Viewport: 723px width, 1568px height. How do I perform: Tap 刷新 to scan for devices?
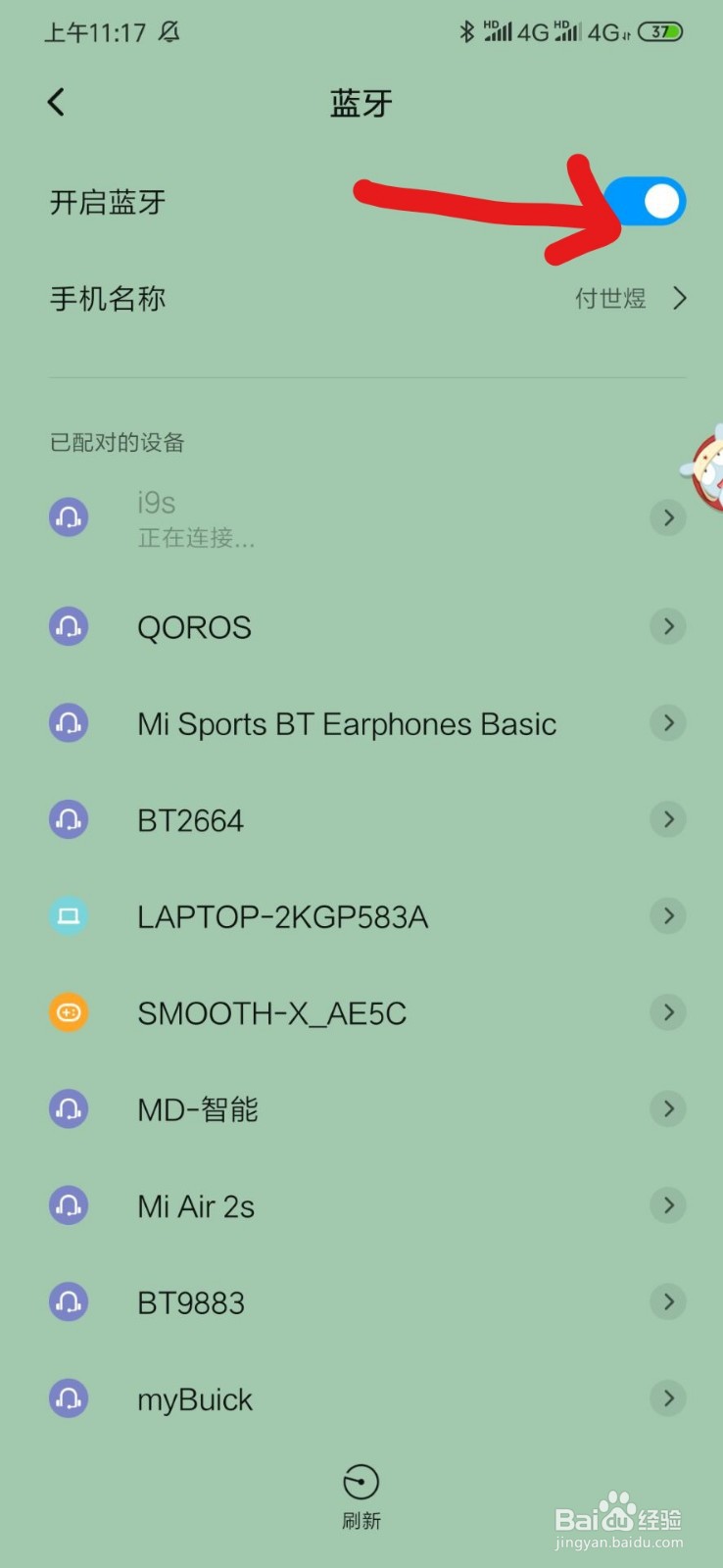pos(361,1519)
